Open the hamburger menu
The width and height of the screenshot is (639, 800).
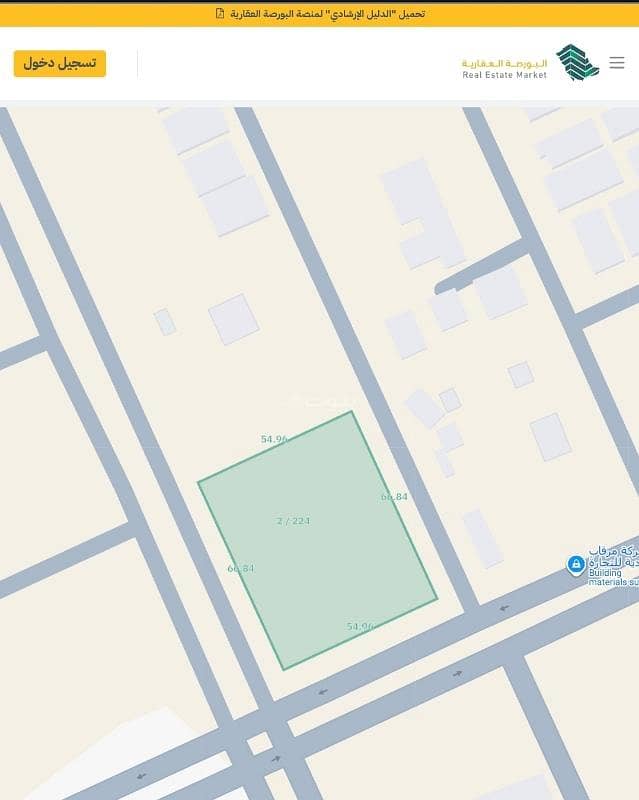click(617, 63)
